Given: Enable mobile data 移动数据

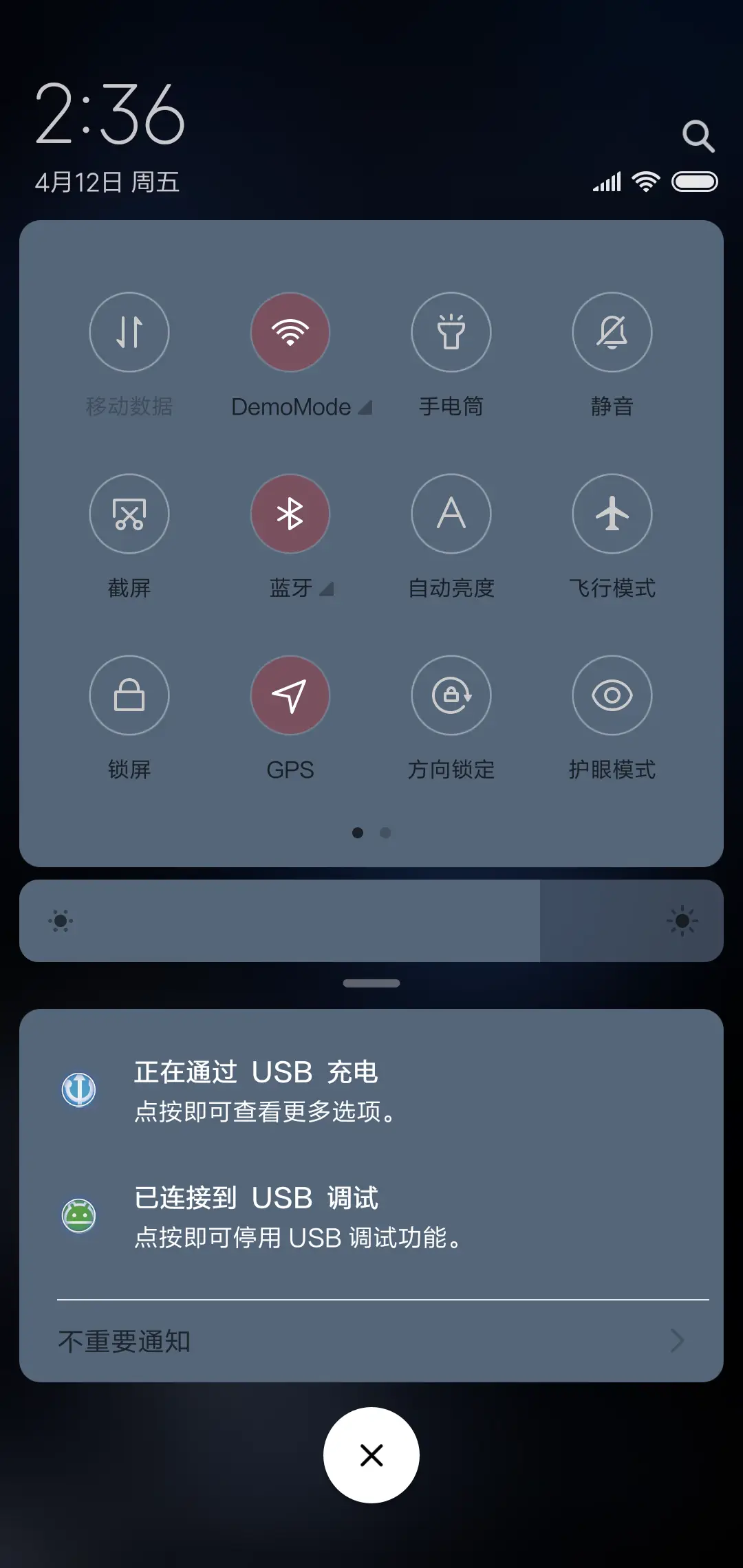Looking at the screenshot, I should coord(129,332).
